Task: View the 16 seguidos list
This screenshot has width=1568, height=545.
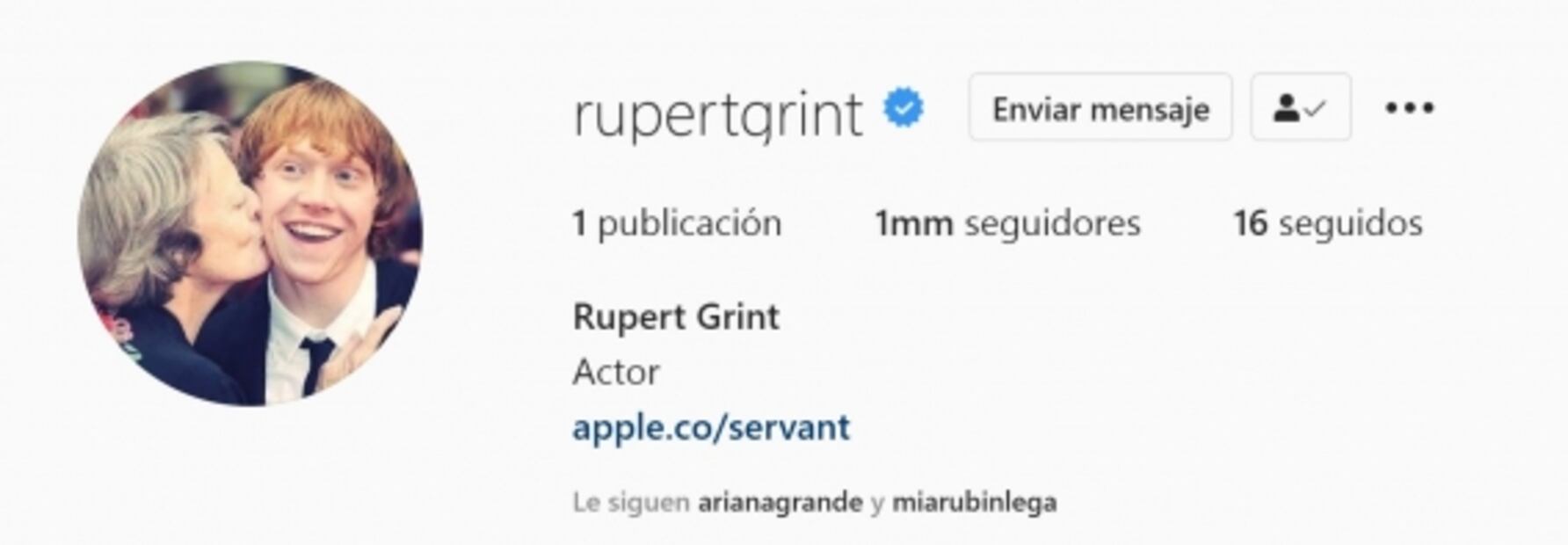Action: tap(1327, 223)
